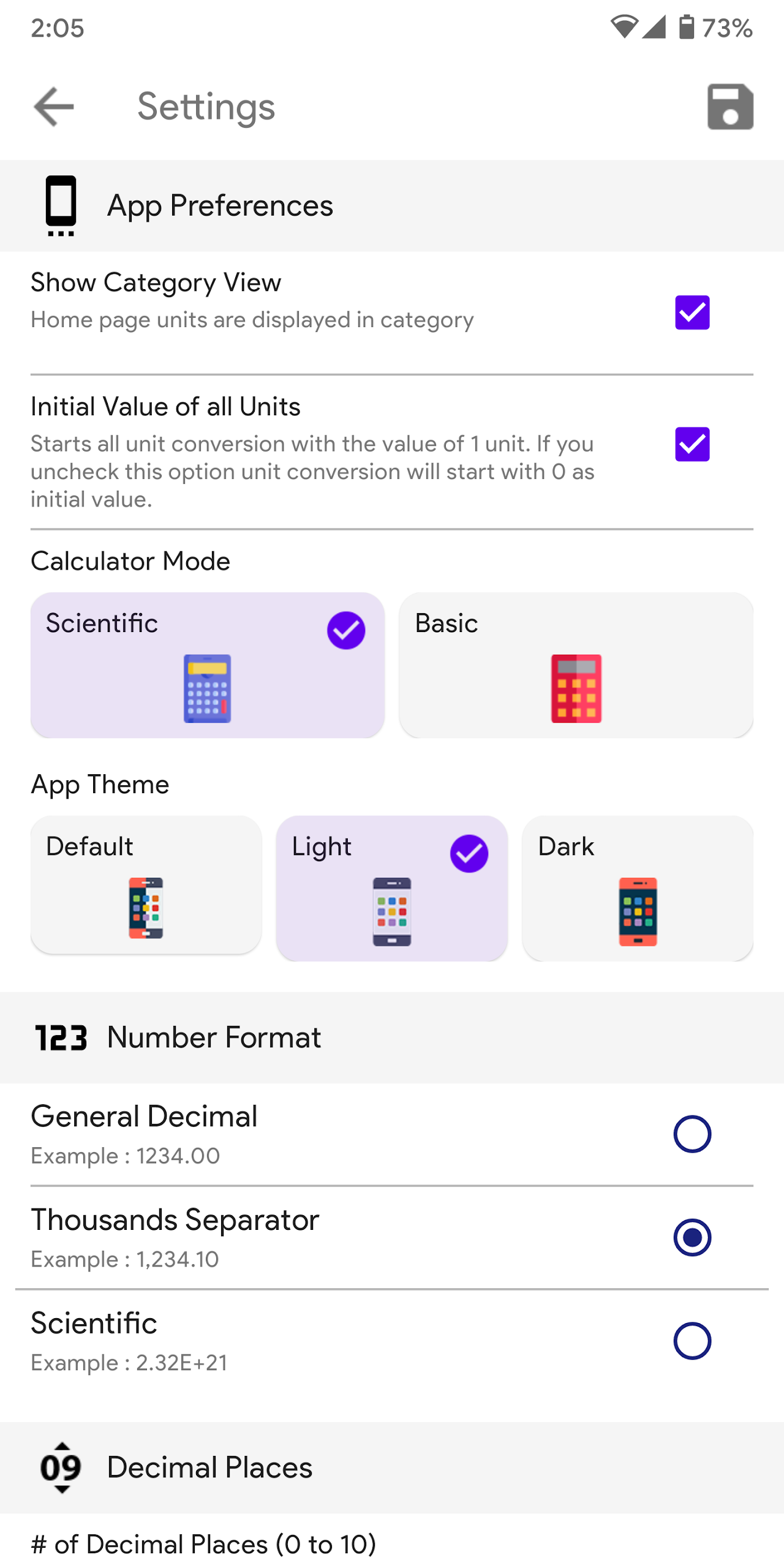The height and width of the screenshot is (1568, 784).
Task: Choose Thousands Separator number format
Action: coord(692,1237)
